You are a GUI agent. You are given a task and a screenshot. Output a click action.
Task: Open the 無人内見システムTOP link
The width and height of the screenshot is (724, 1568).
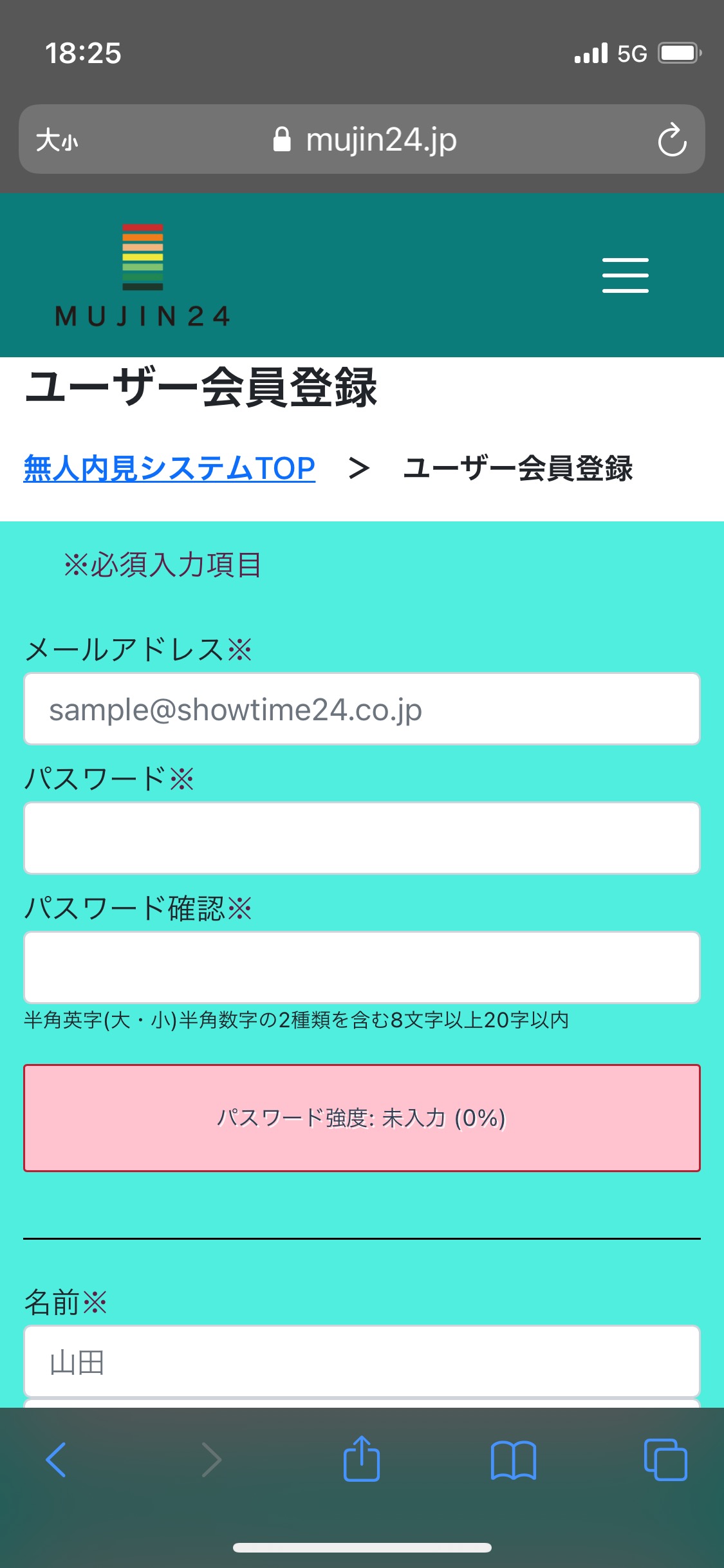(x=169, y=468)
